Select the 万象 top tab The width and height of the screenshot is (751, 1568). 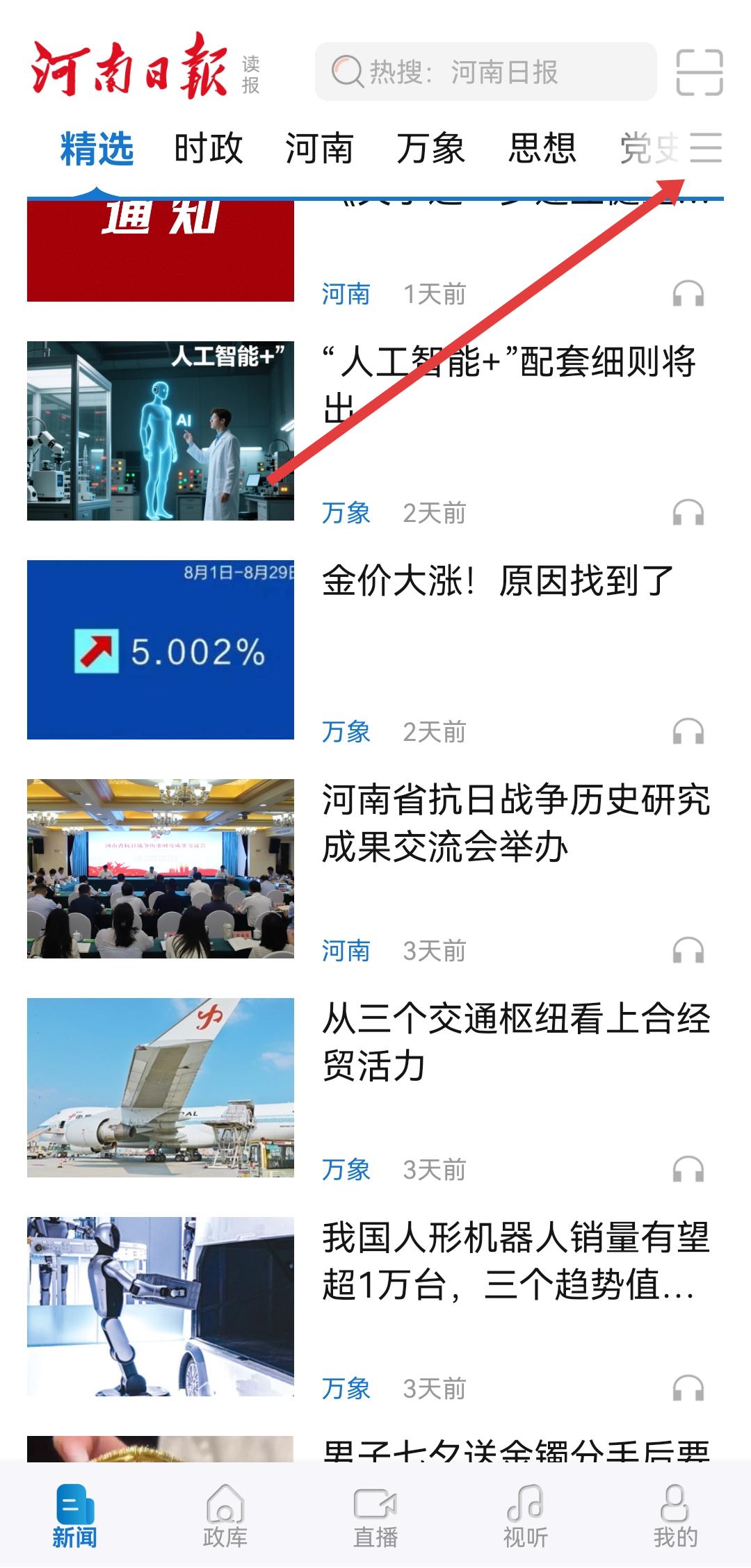click(x=430, y=149)
